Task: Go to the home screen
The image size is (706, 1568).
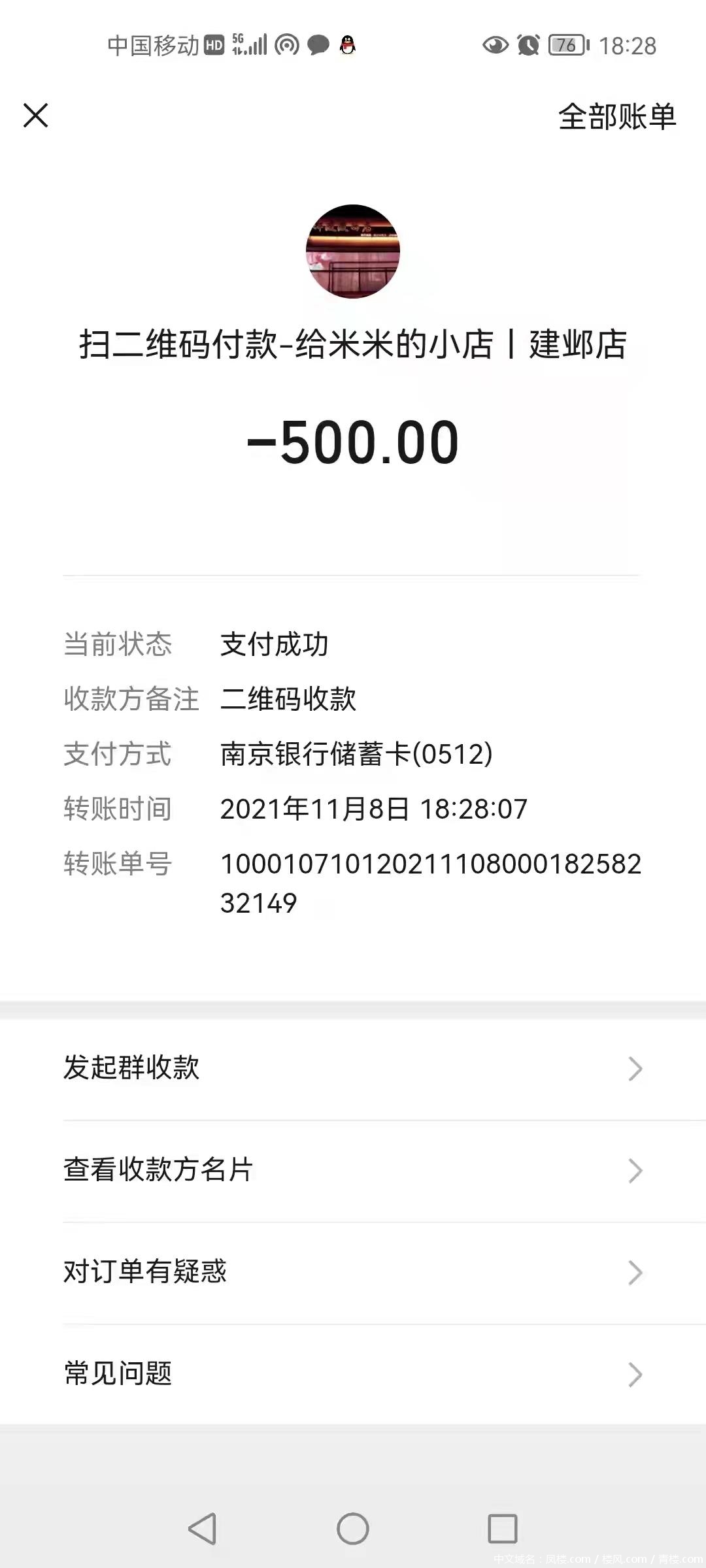Action: tap(353, 1529)
